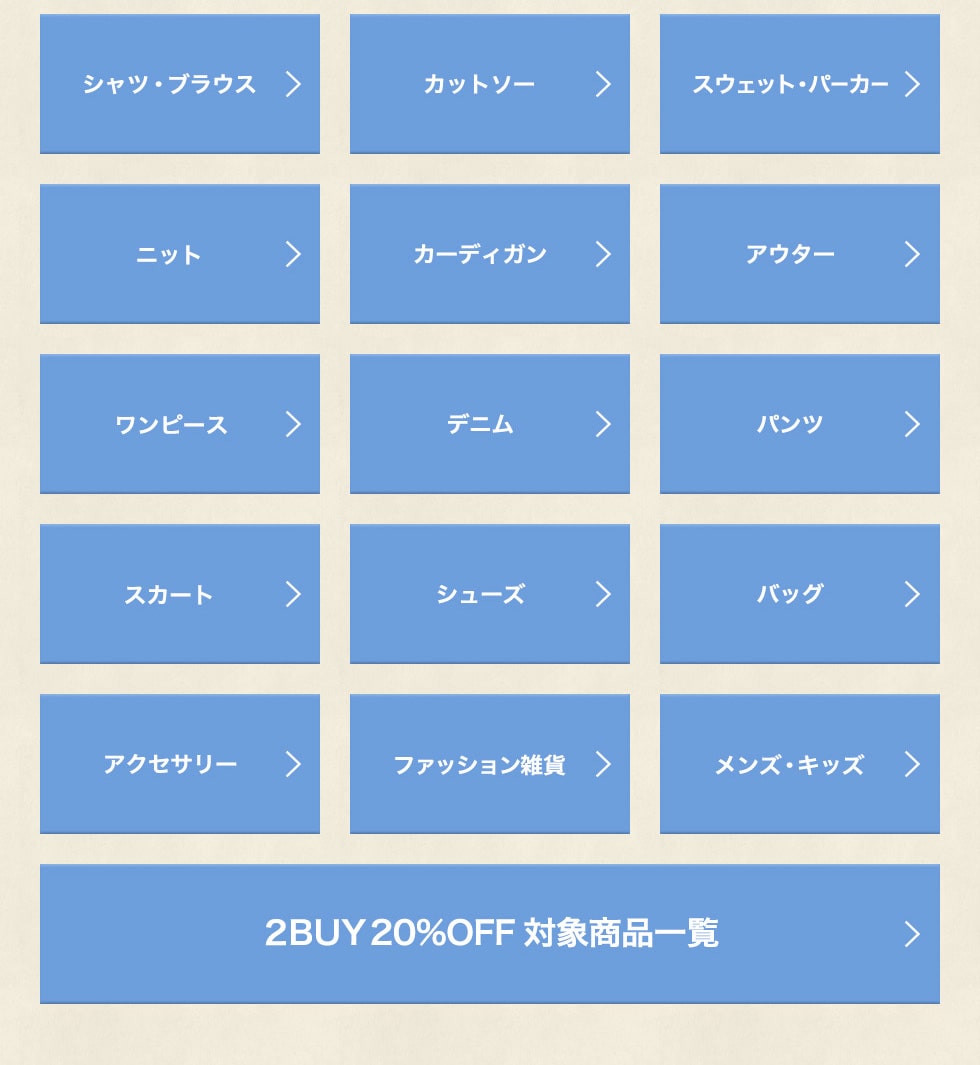Image resolution: width=980 pixels, height=1065 pixels.
Task: View the バッグ category
Action: pos(800,594)
